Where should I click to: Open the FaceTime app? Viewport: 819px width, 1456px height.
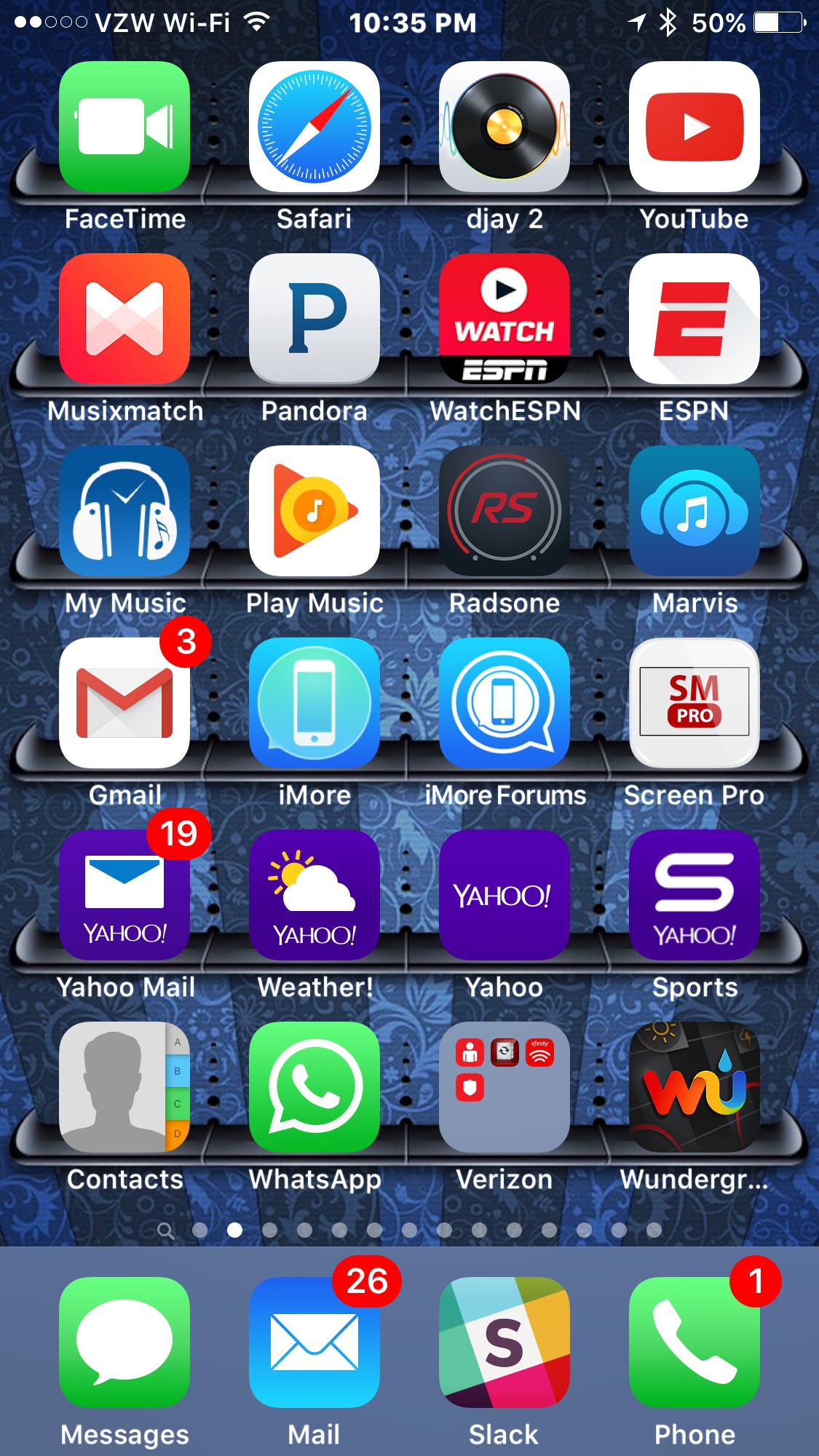coord(124,127)
